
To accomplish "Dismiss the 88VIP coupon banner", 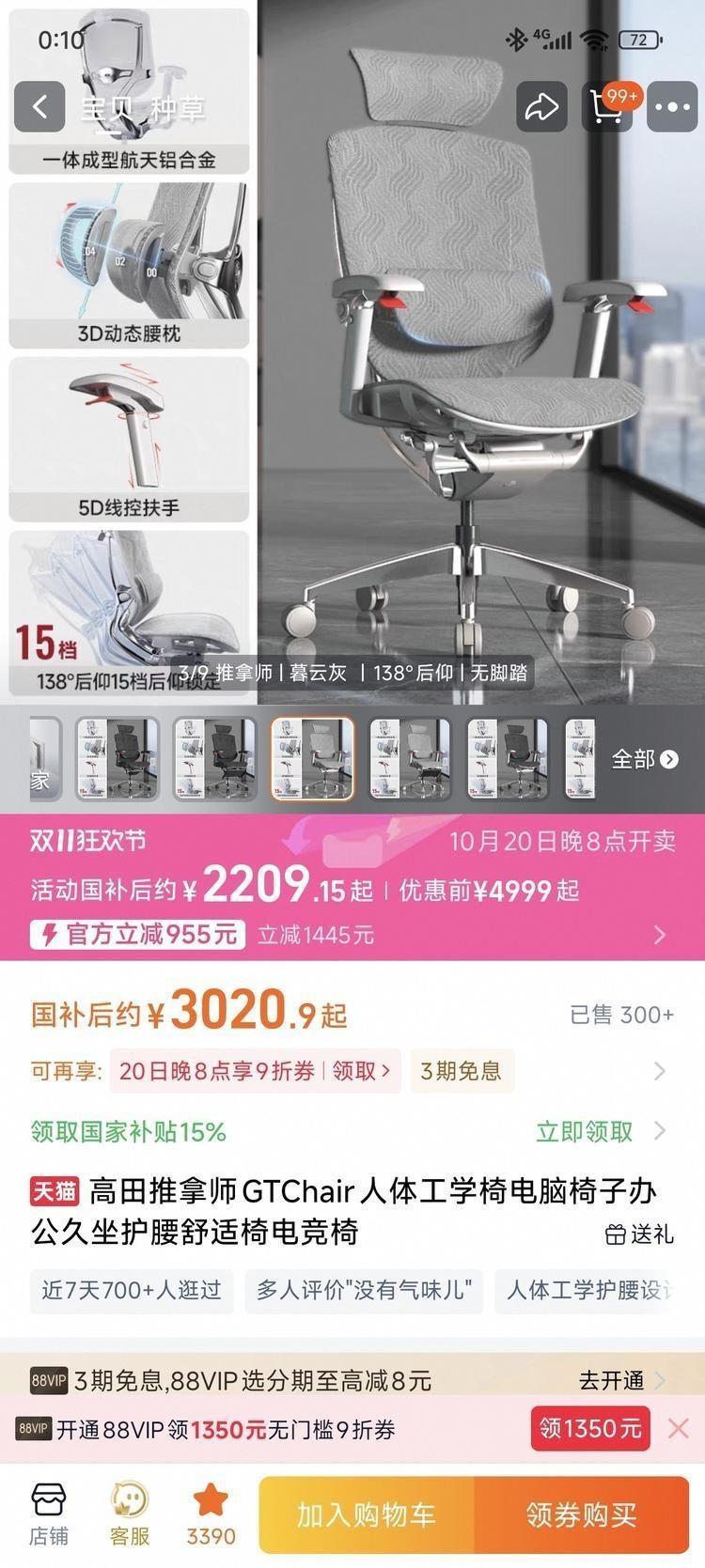I will point(678,1429).
